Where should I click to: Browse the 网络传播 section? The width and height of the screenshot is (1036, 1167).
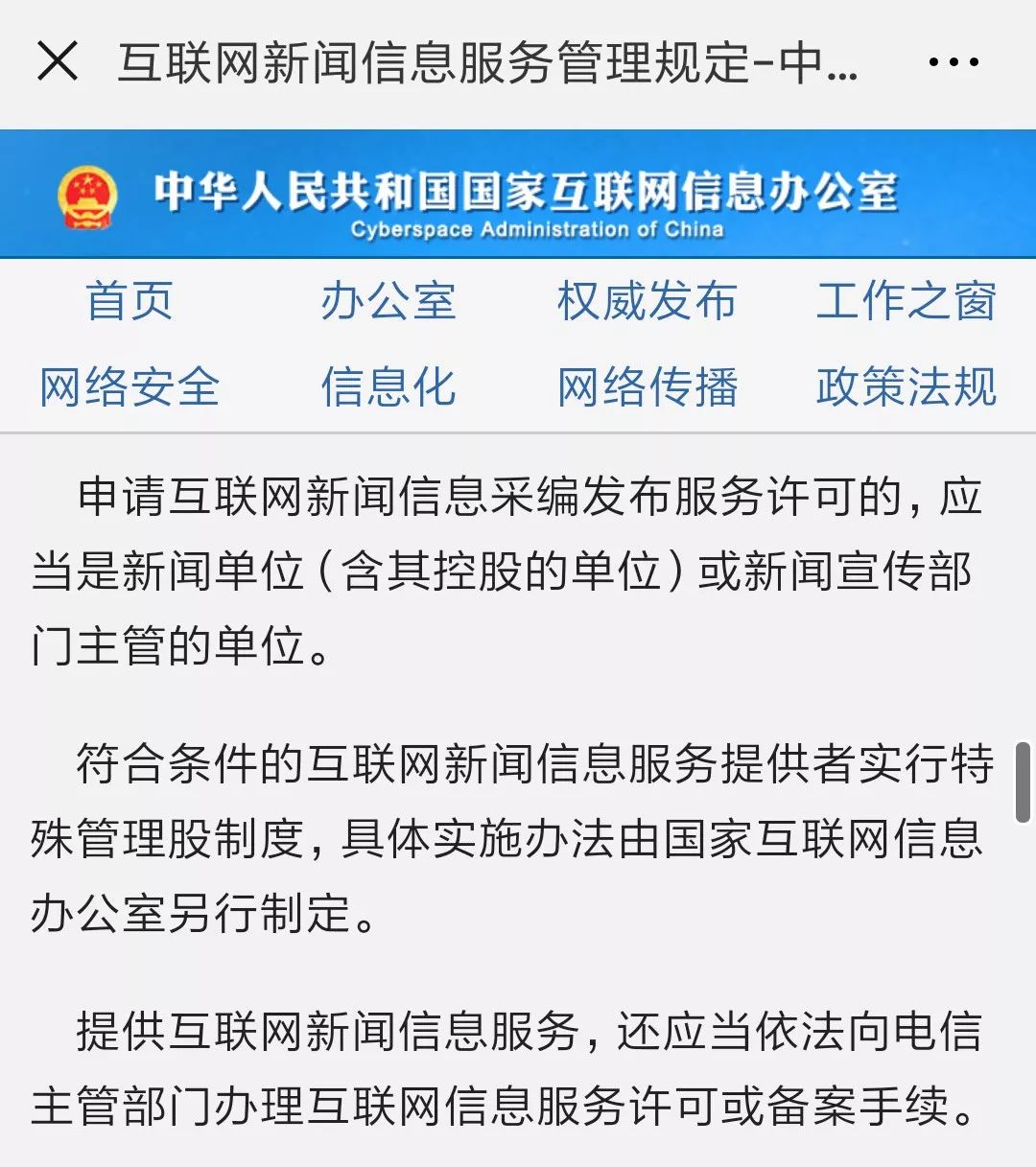point(647,386)
